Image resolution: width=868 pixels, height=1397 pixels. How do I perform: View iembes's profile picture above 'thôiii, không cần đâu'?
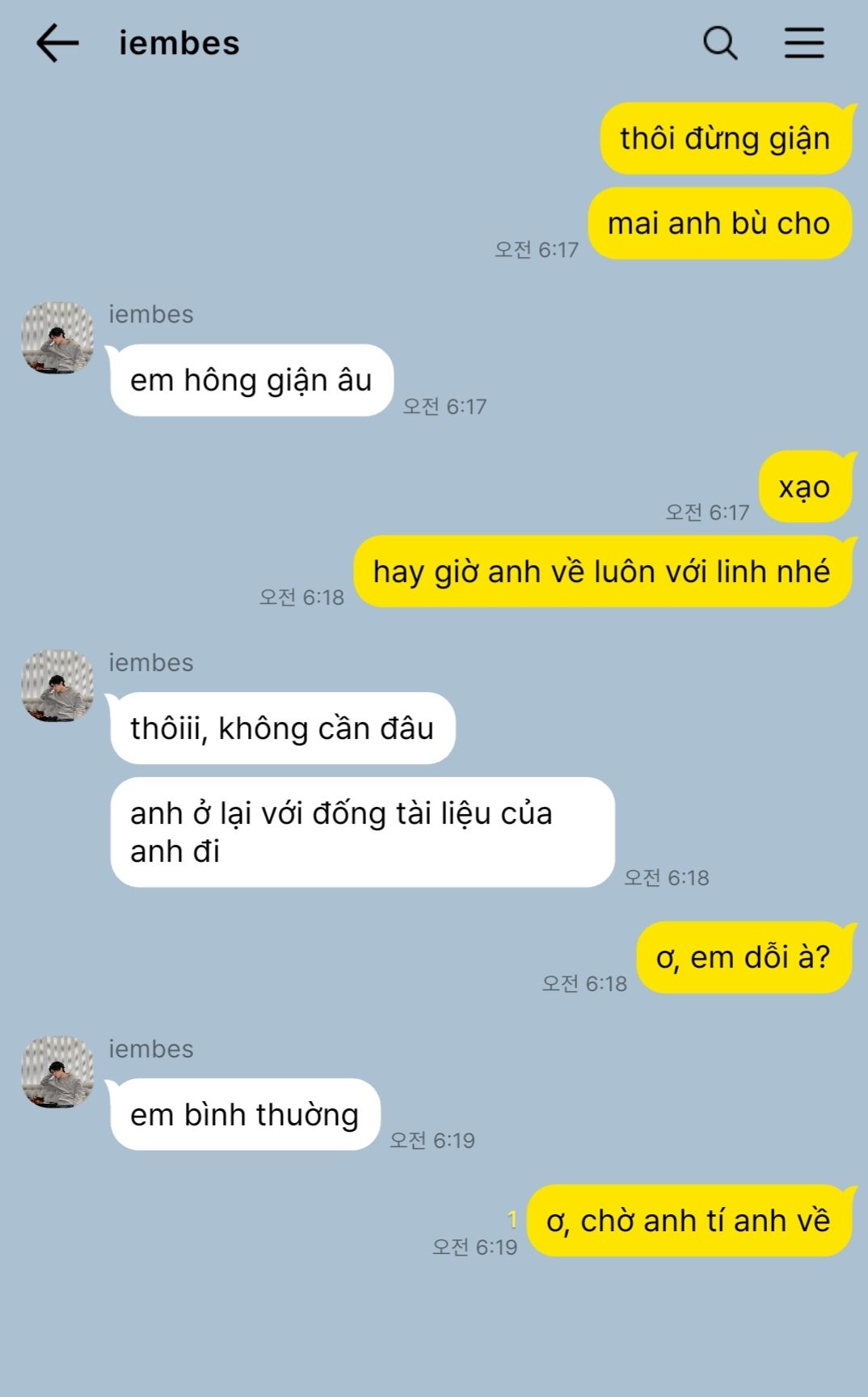pos(57,686)
